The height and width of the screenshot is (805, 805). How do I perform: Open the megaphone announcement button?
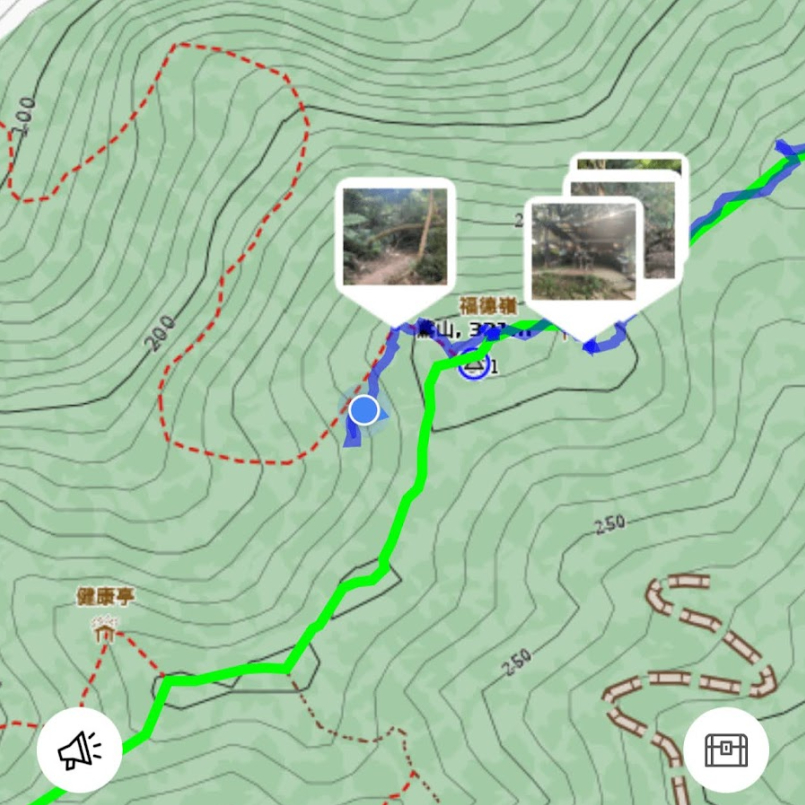click(x=80, y=750)
